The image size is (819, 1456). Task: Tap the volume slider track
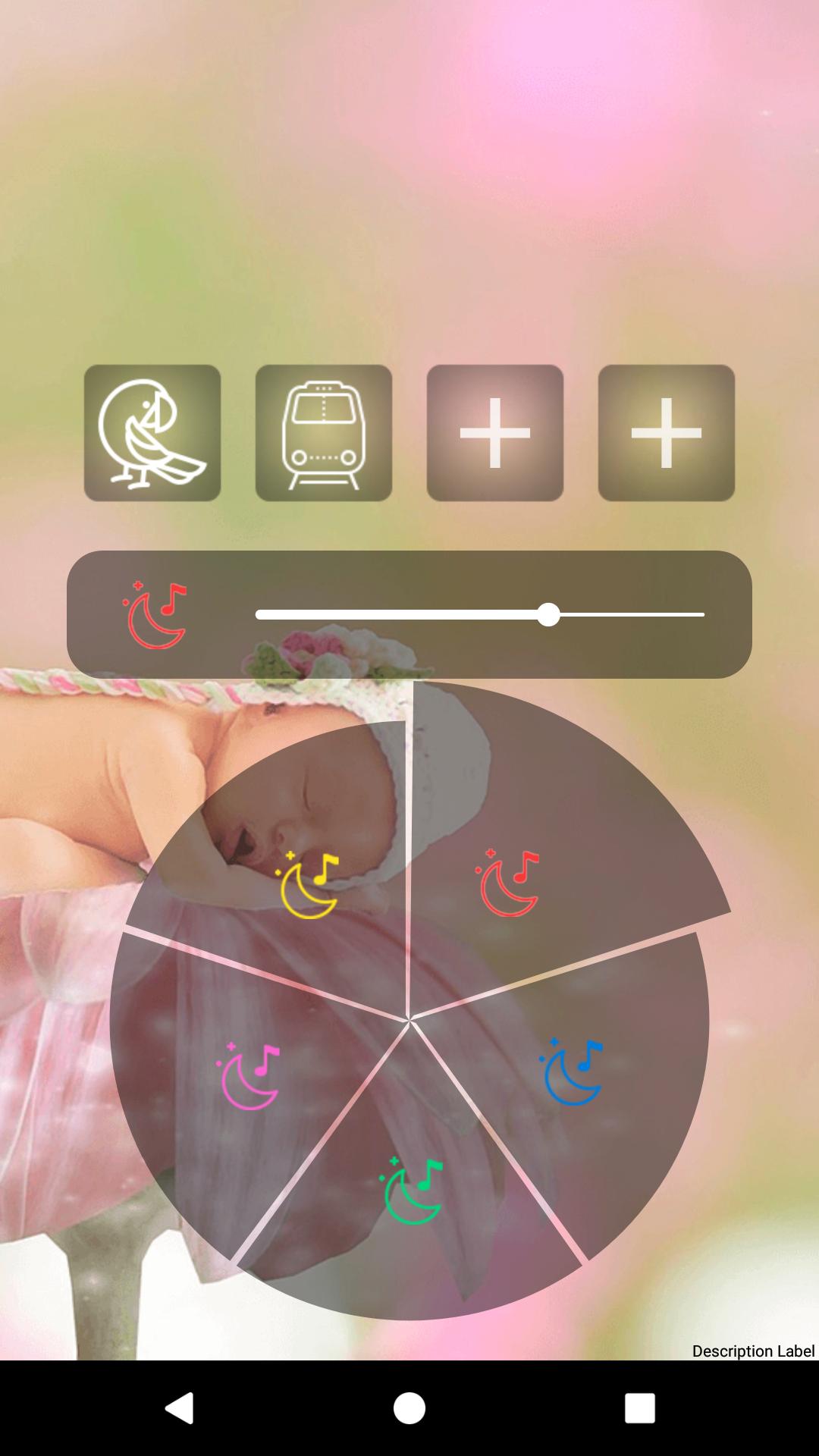coord(479,614)
